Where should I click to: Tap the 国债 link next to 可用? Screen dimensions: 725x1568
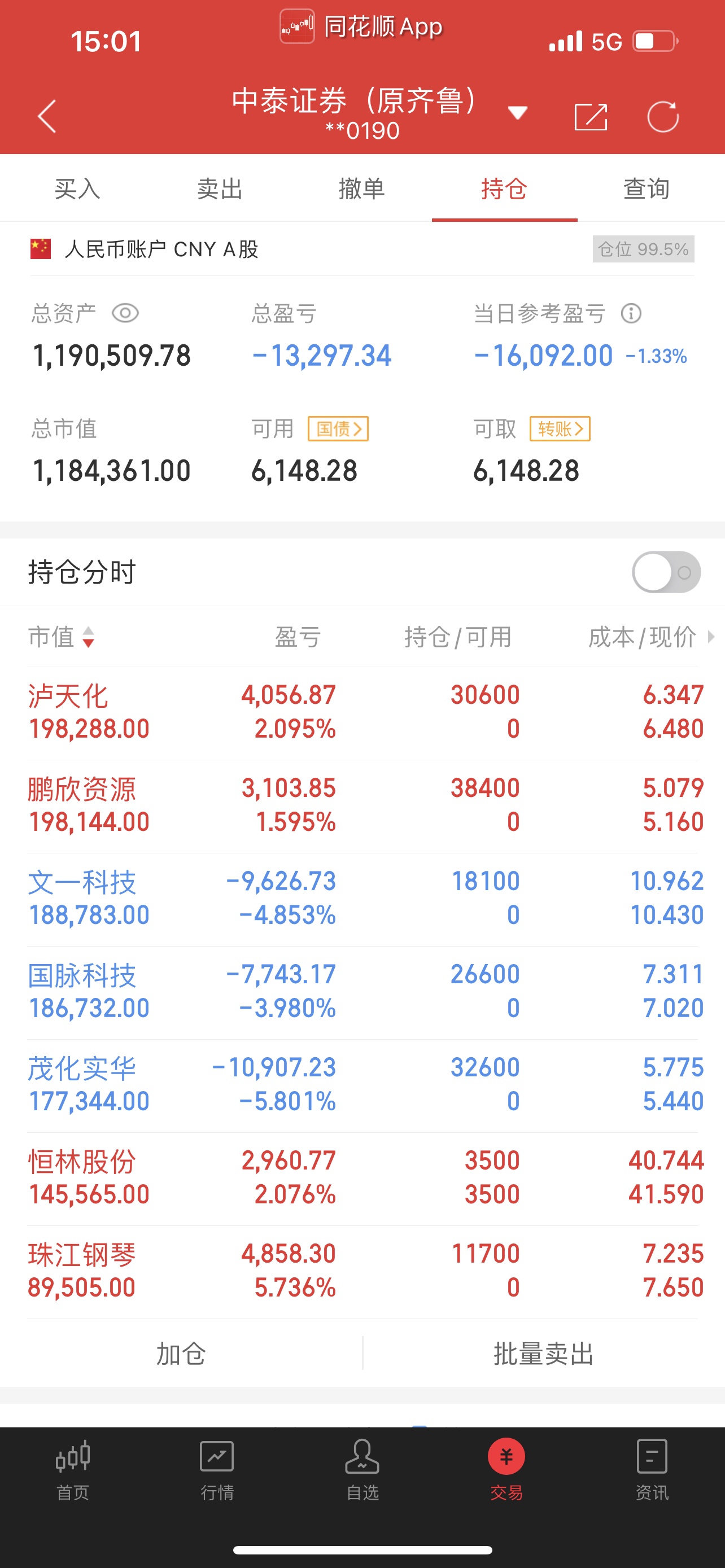(x=338, y=428)
